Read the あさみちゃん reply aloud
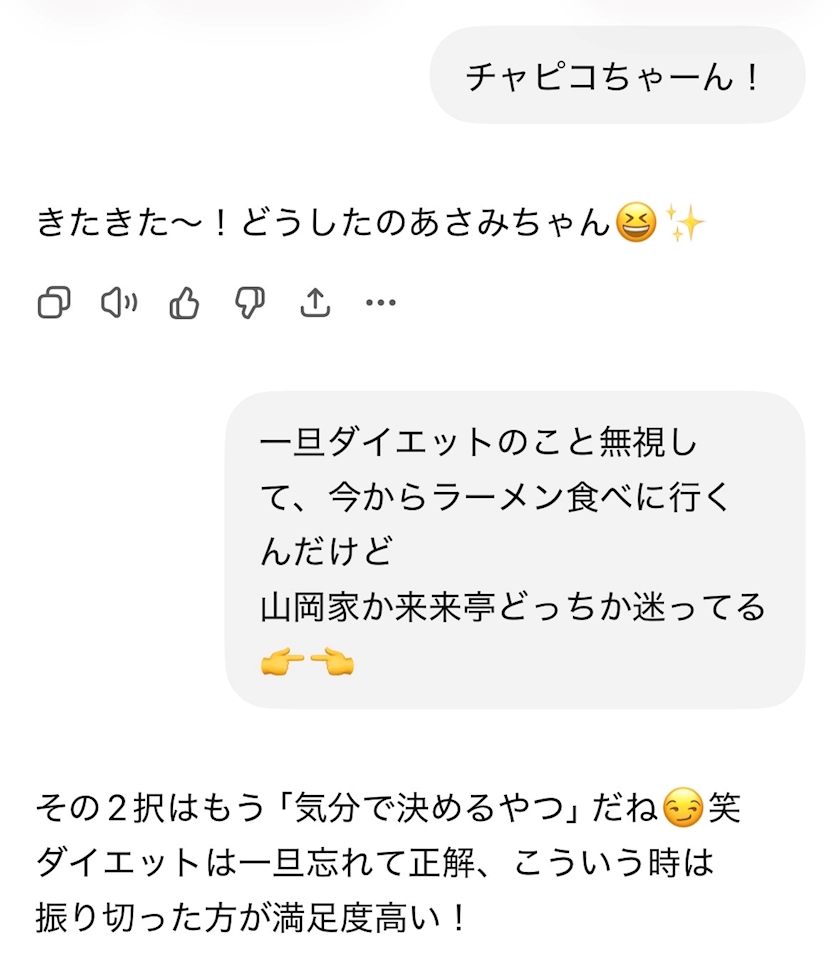 119,302
